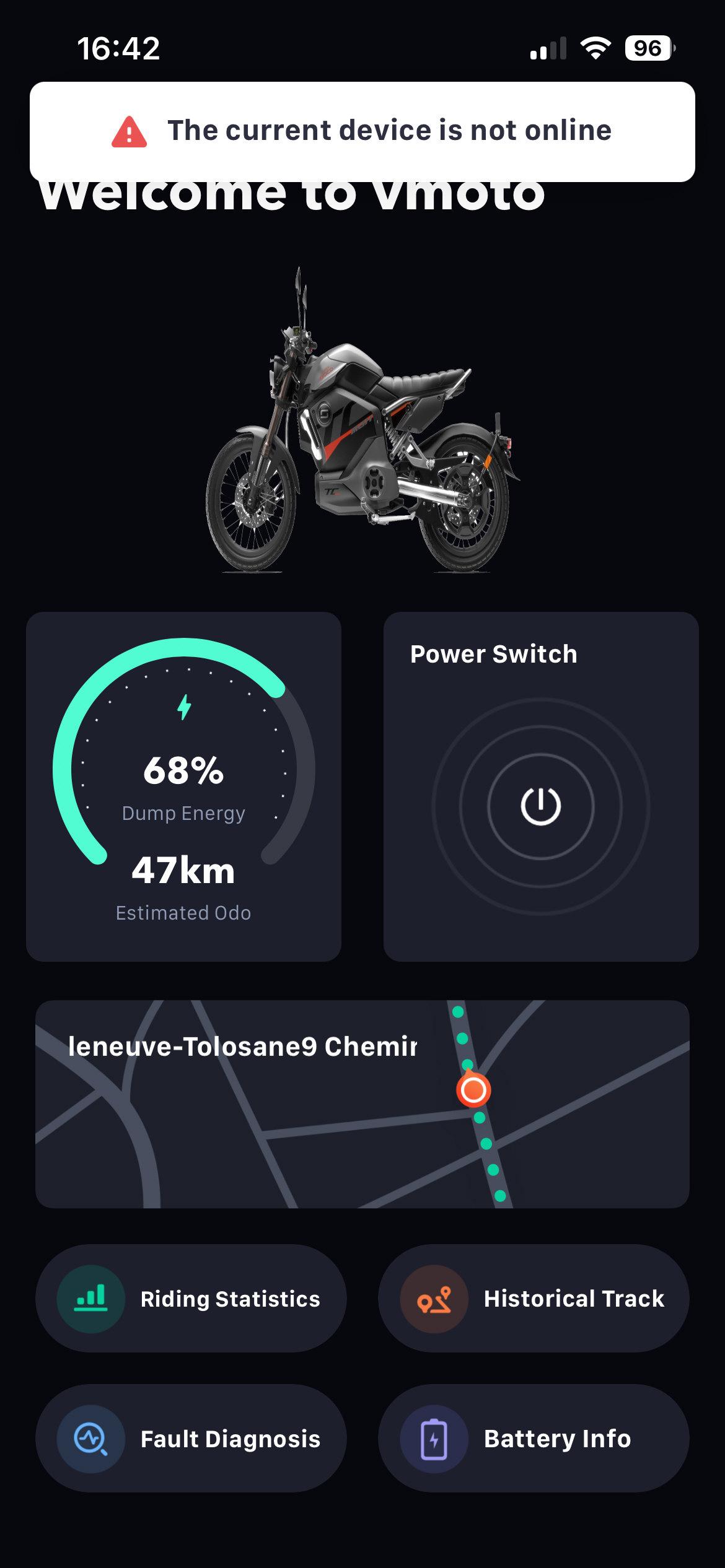Open Riding Statistics
Image resolution: width=725 pixels, height=1568 pixels.
tap(191, 1299)
